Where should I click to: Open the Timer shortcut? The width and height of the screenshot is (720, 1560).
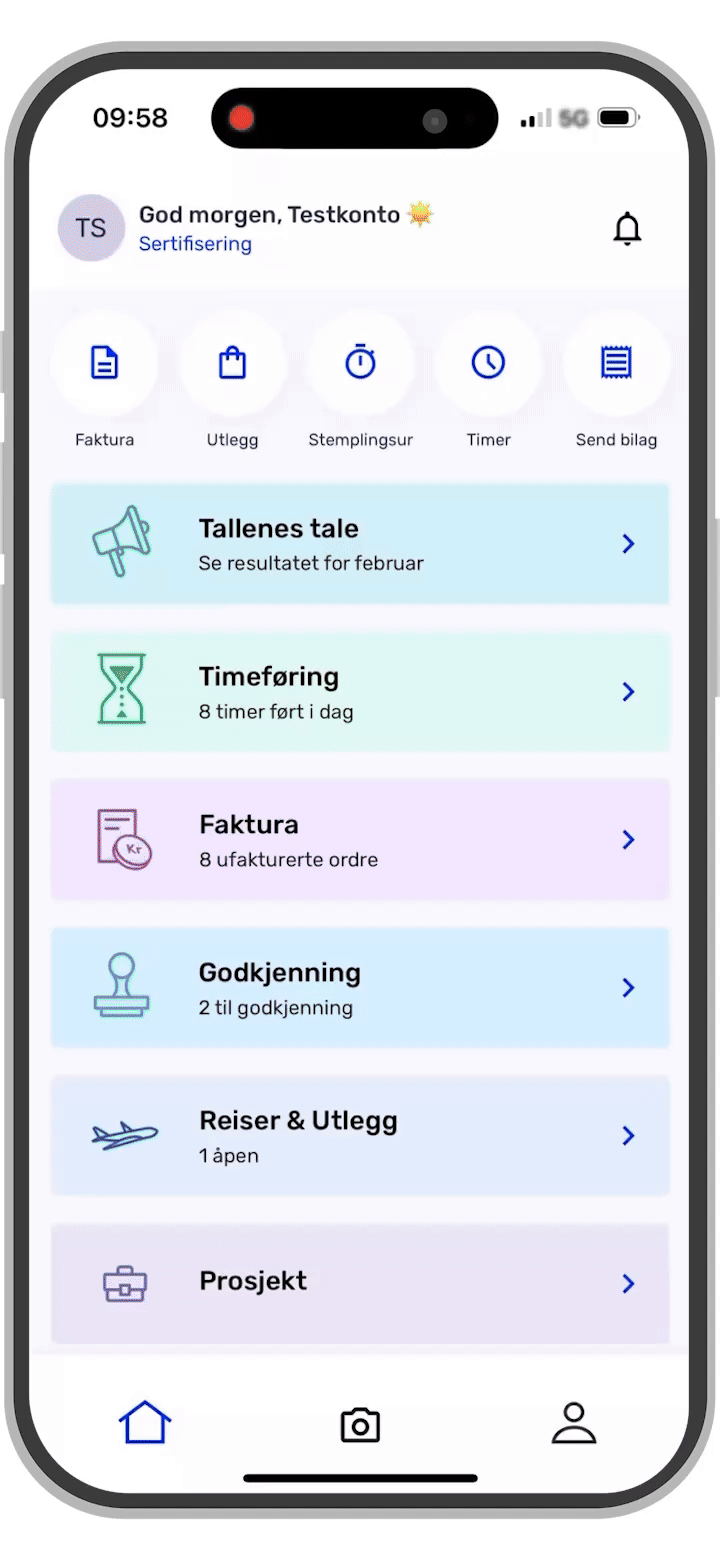[x=488, y=363]
